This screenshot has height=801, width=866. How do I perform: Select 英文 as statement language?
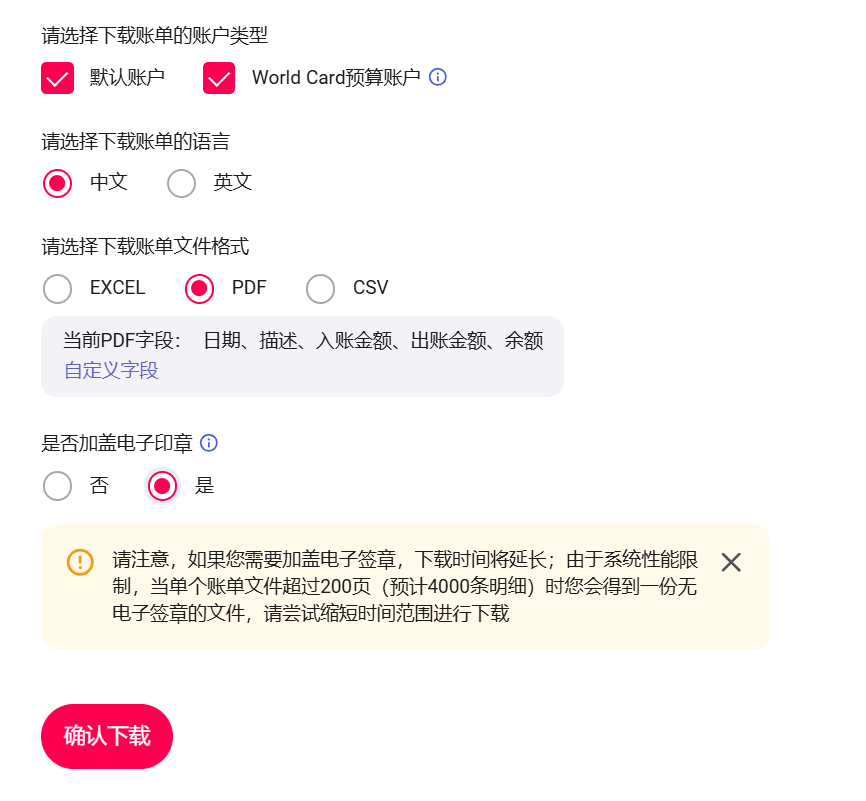click(181, 183)
